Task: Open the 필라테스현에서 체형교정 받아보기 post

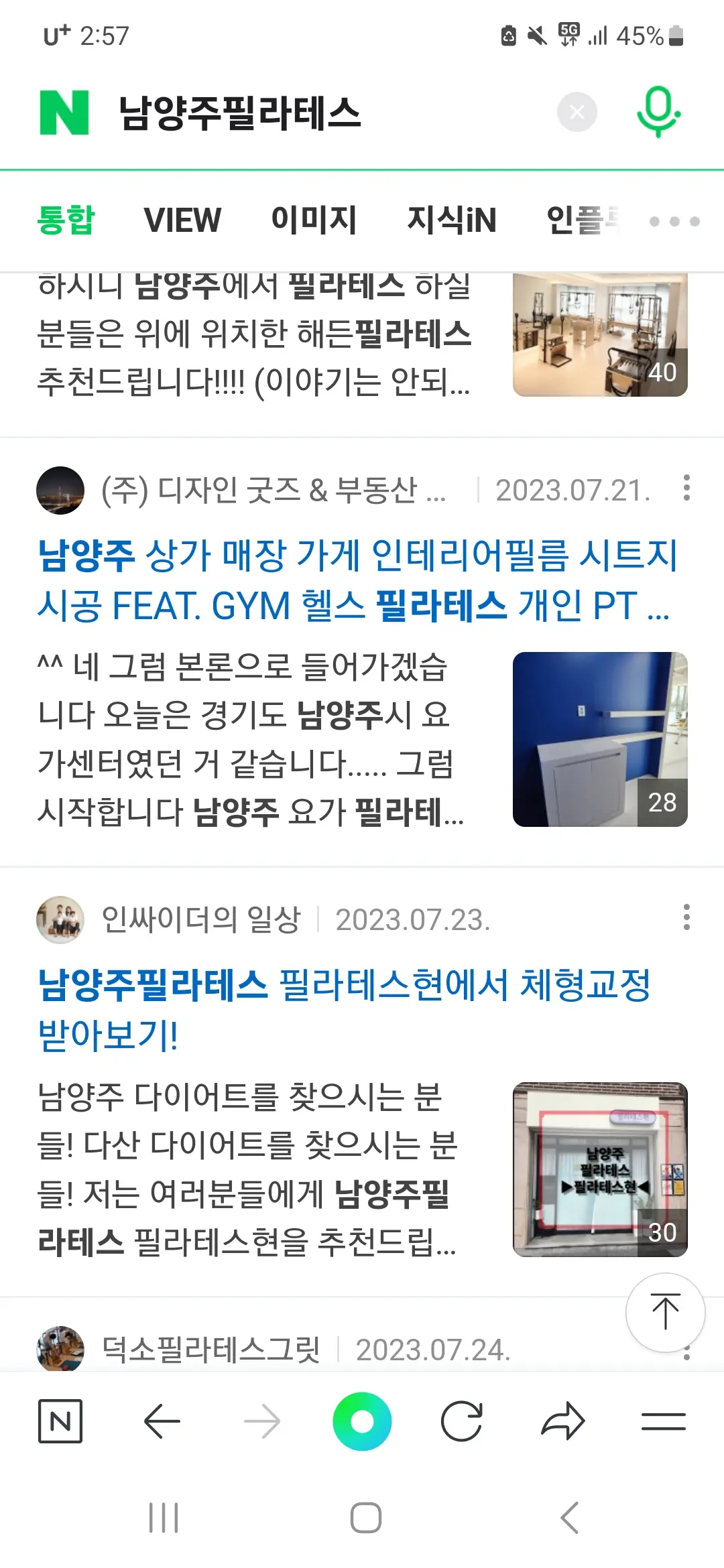Action: coord(343,1010)
